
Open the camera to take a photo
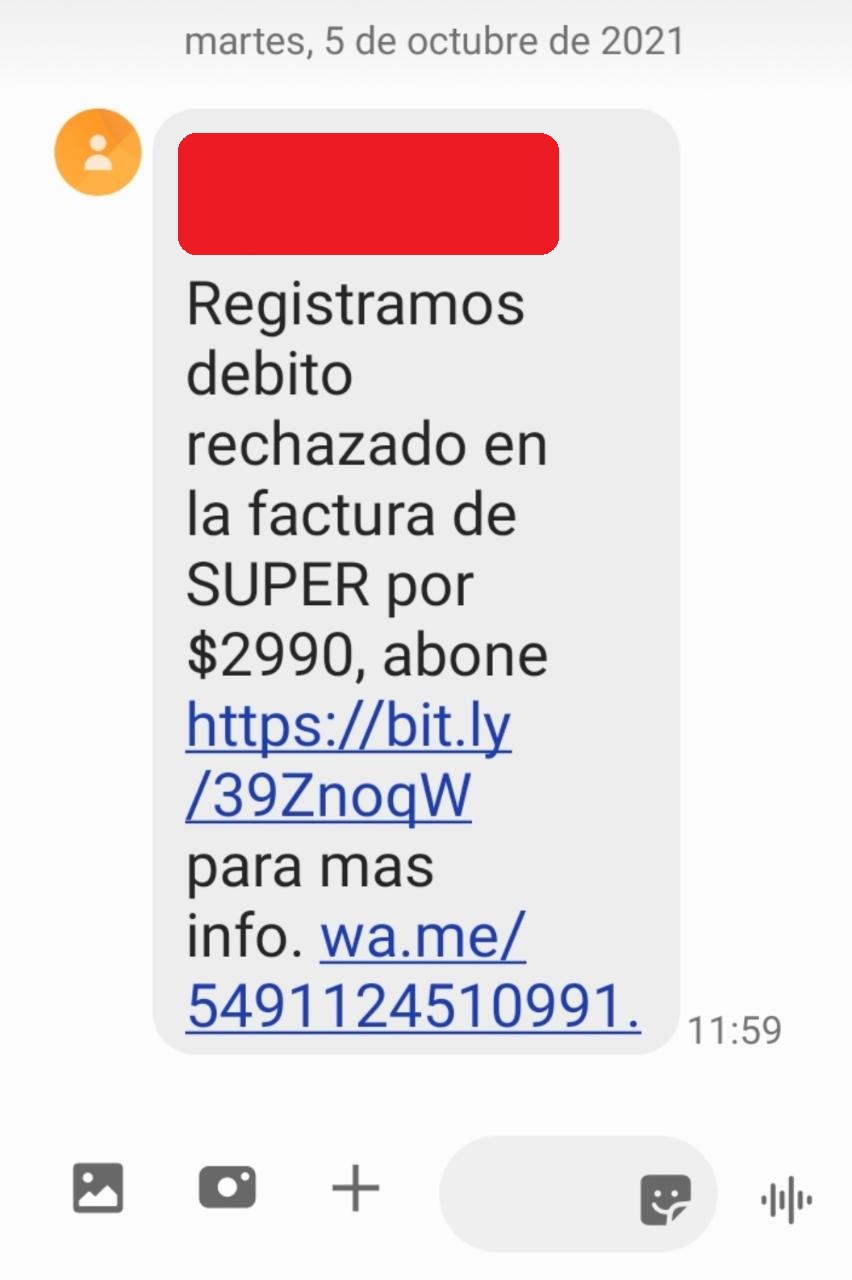[228, 1188]
